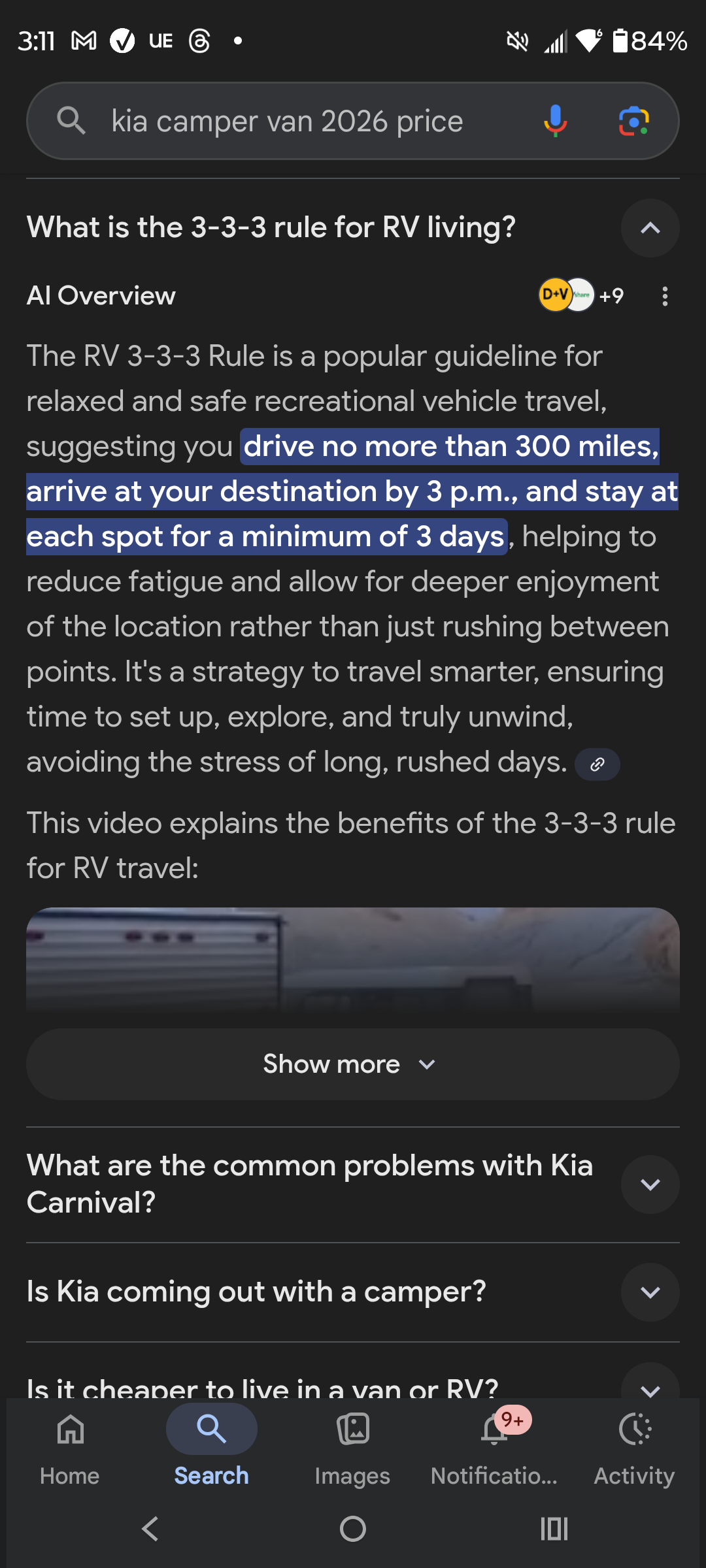
Task: Tap the search box with kia camper query
Action: click(x=288, y=122)
